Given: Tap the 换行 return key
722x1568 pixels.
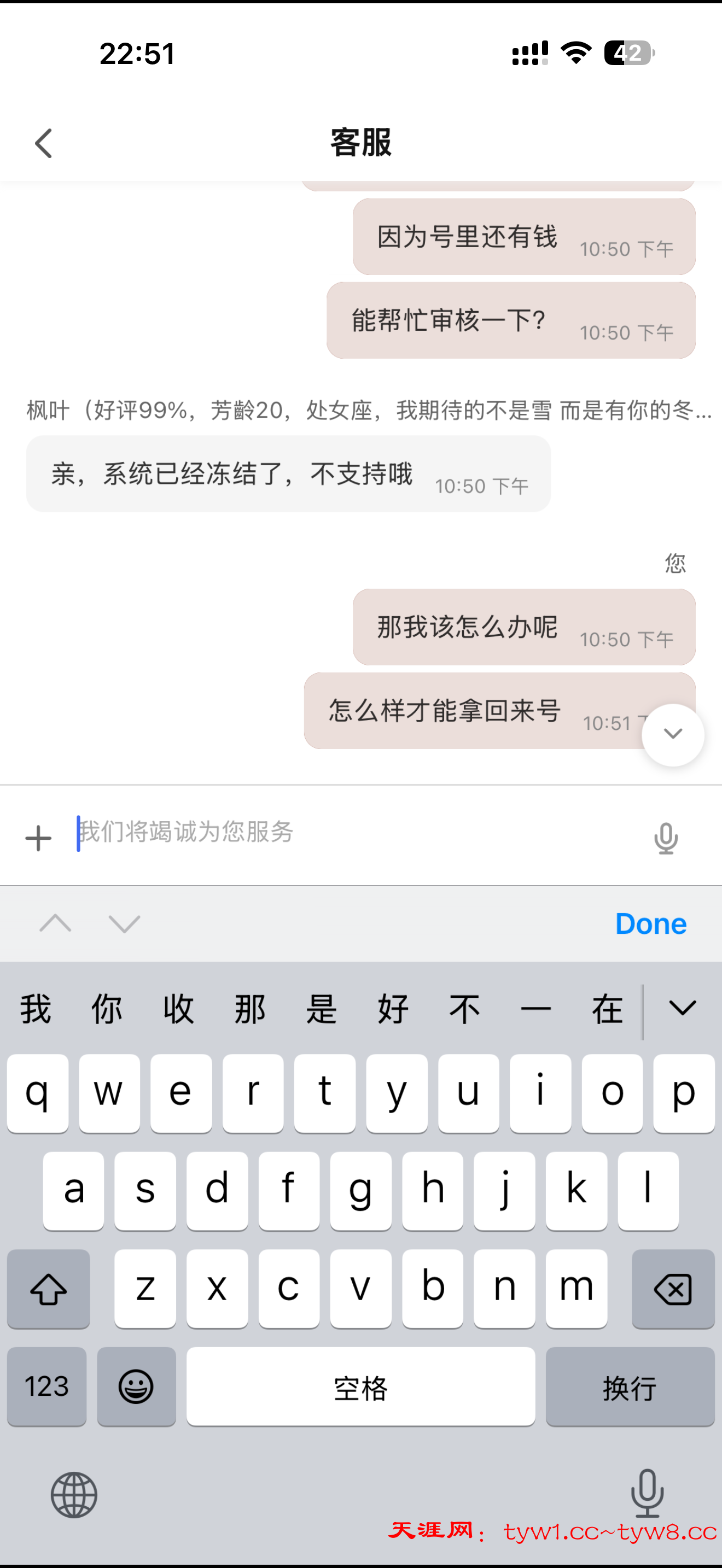Looking at the screenshot, I should 630,1388.
